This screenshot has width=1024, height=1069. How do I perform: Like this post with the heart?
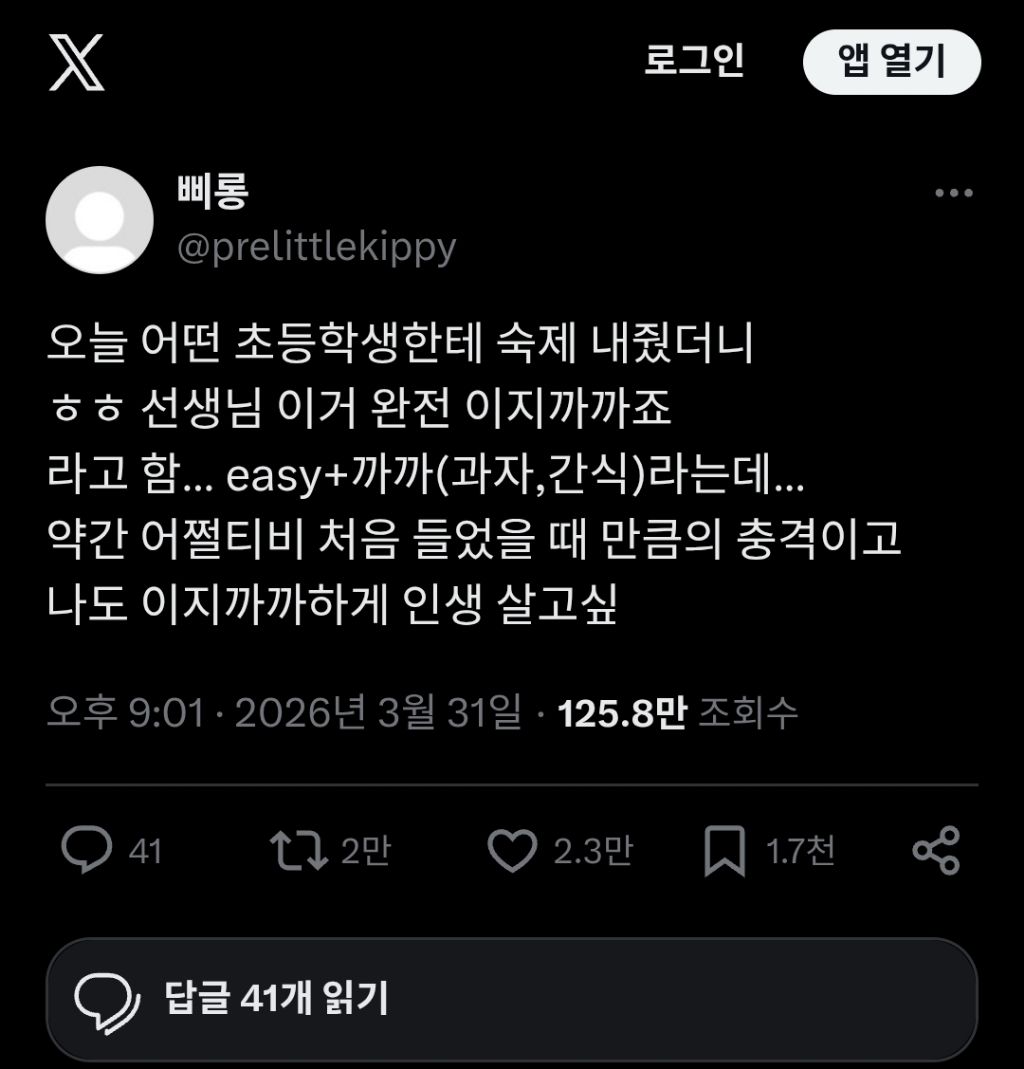pos(512,851)
